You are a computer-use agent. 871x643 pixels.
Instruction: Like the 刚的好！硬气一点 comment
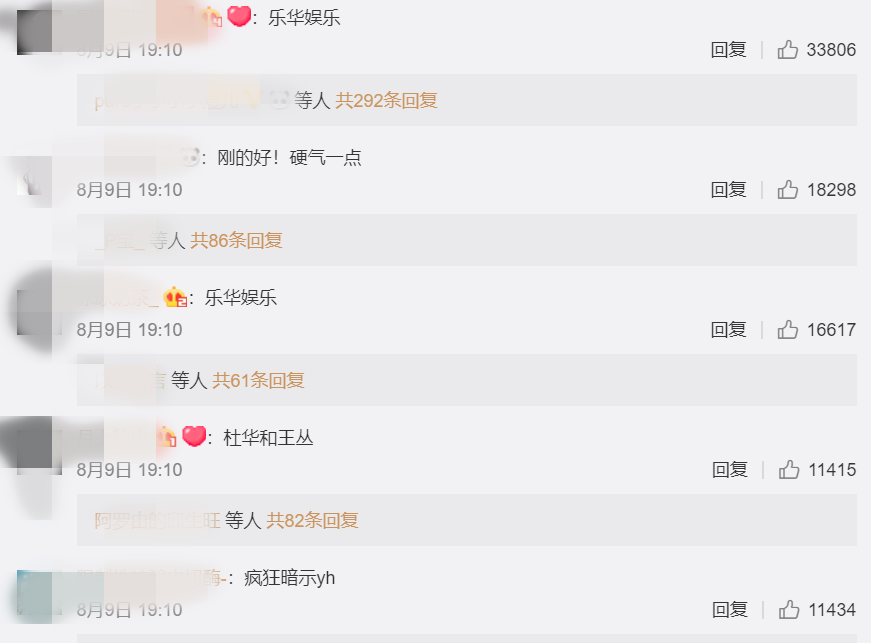click(788, 190)
